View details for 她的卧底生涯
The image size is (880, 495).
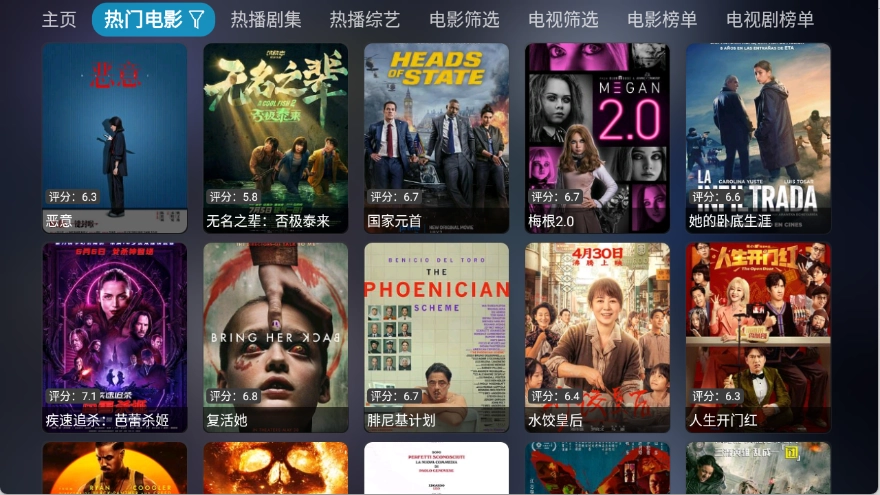pyautogui.click(x=758, y=138)
